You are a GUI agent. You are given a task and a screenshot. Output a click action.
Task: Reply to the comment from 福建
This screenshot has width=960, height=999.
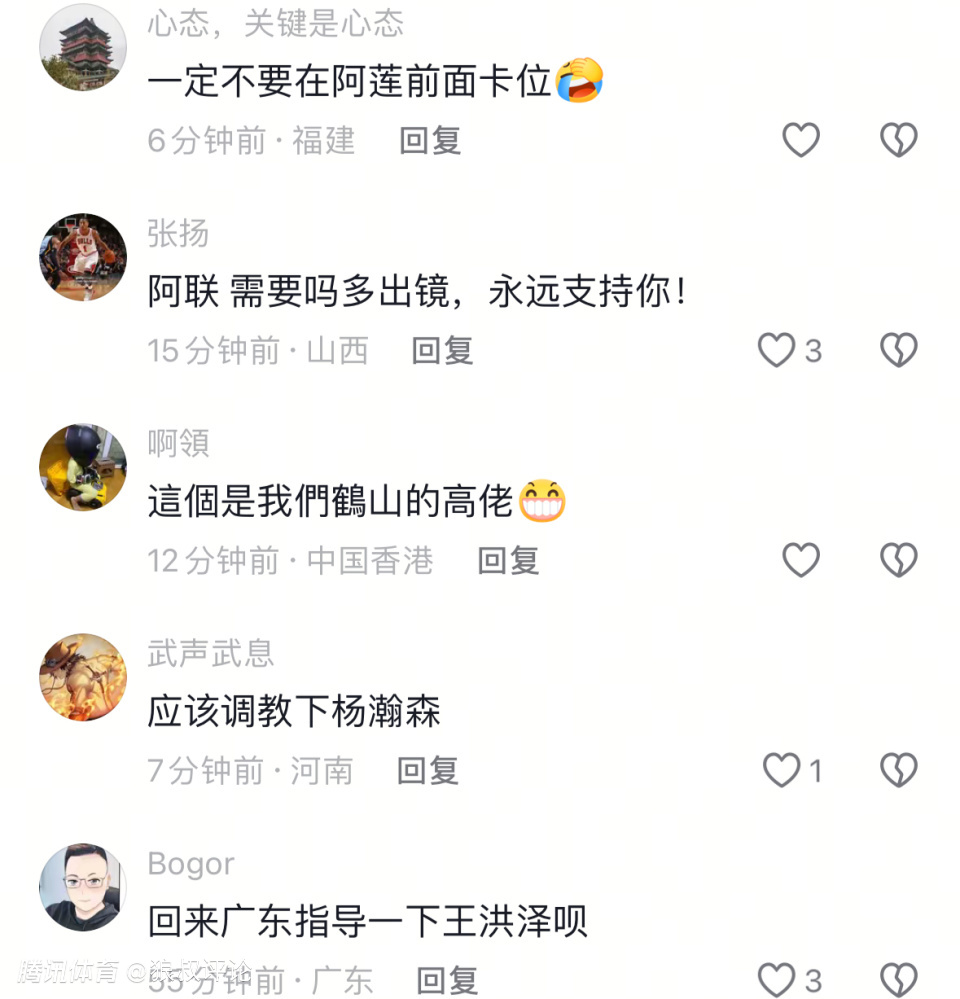430,140
